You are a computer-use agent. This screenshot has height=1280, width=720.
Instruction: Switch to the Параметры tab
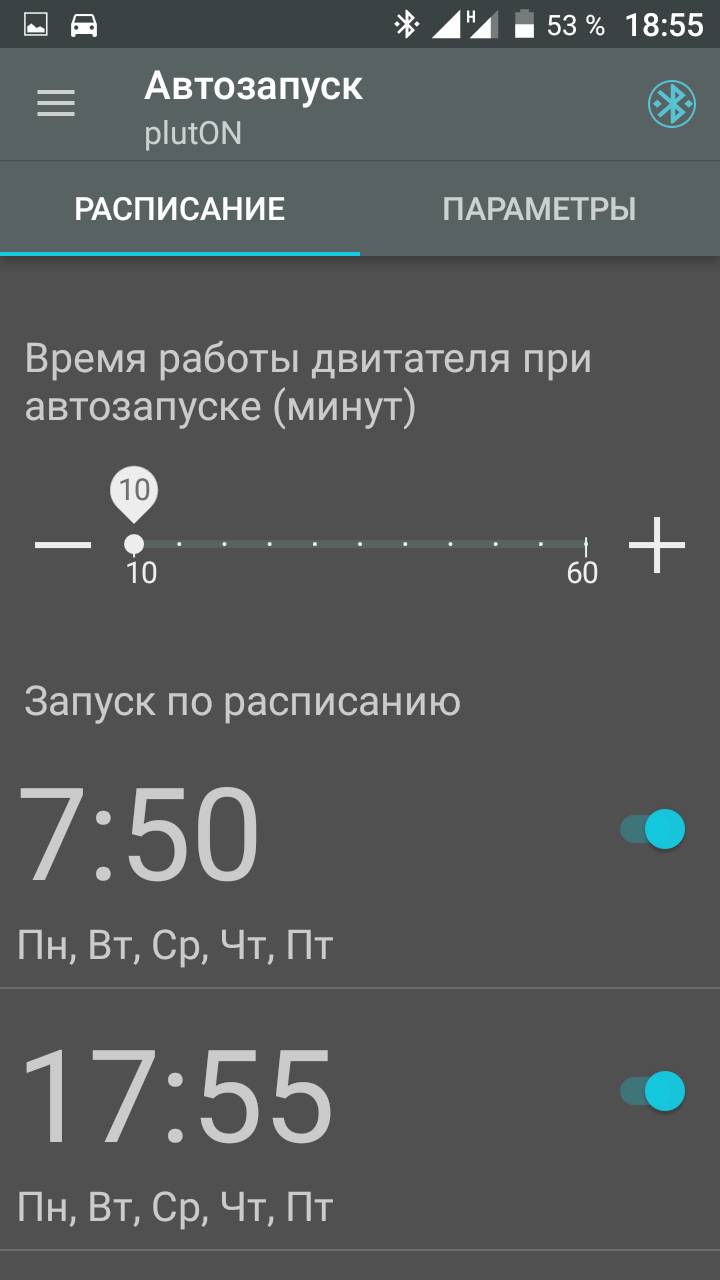coord(539,209)
